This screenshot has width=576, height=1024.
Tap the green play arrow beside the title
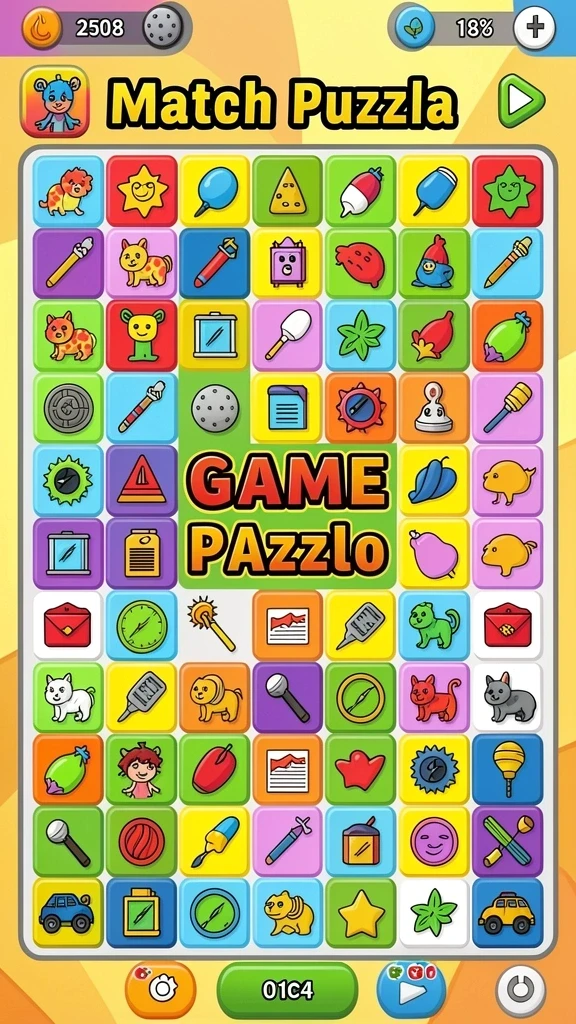521,101
